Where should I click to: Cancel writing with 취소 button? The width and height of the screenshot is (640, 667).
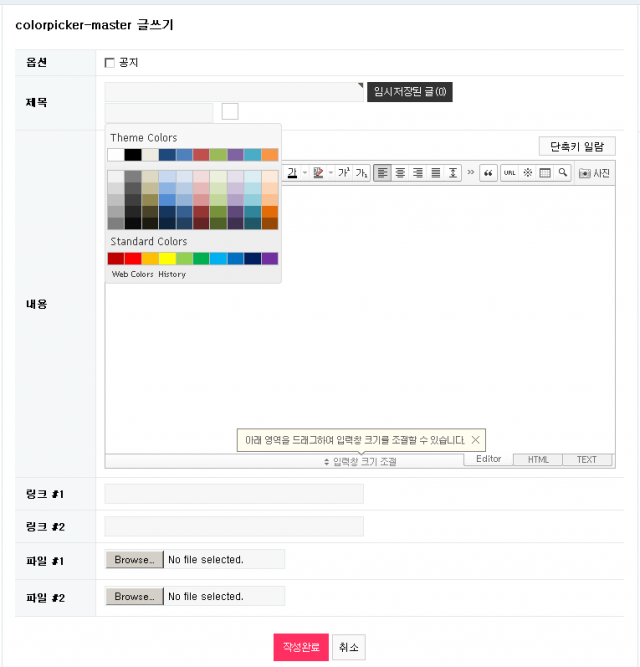click(348, 647)
